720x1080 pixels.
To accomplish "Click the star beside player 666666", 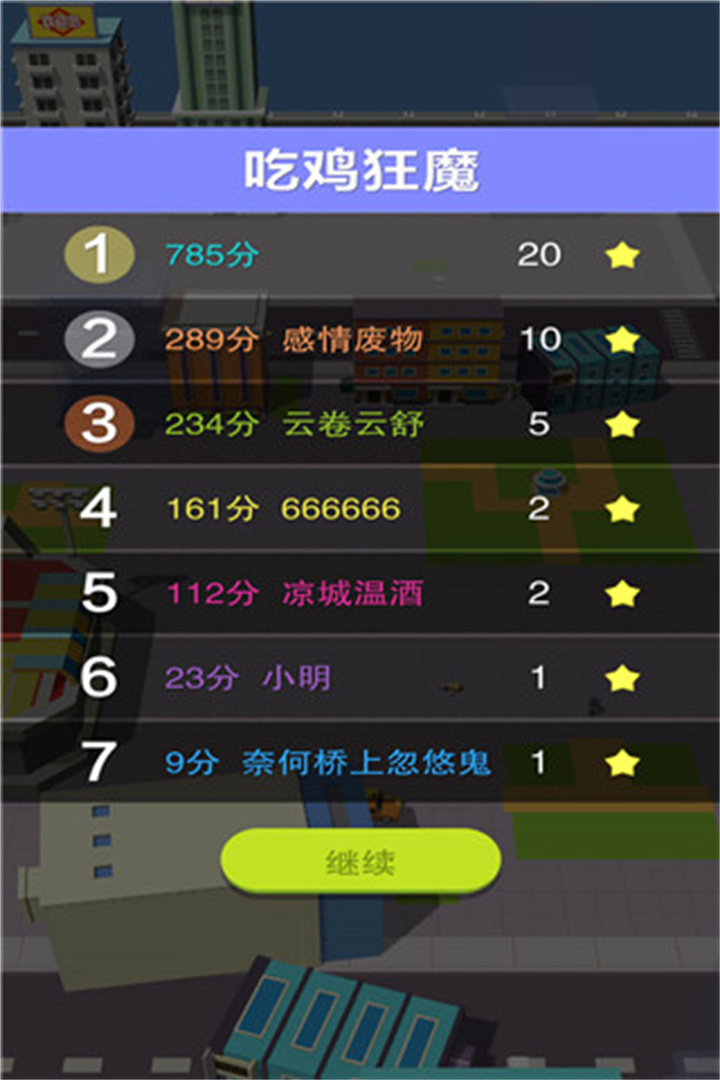I will (x=620, y=507).
